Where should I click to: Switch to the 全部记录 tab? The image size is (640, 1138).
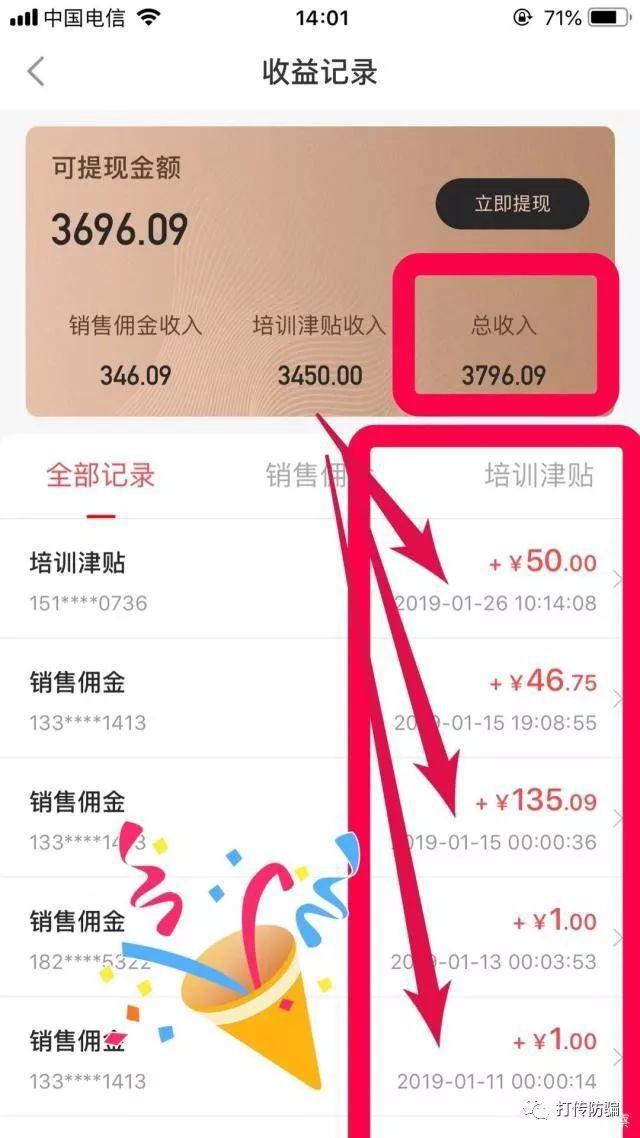(100, 475)
